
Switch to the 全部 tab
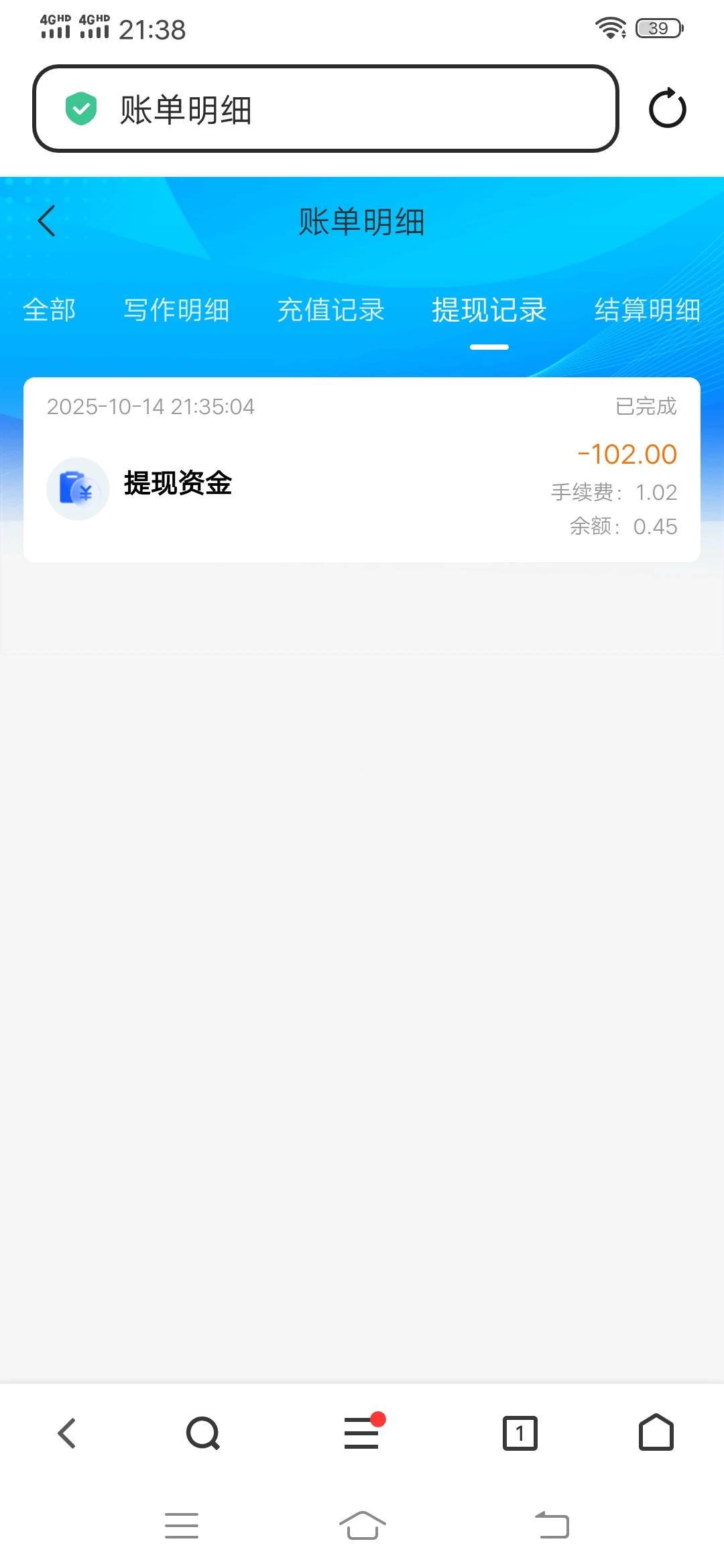tap(50, 310)
